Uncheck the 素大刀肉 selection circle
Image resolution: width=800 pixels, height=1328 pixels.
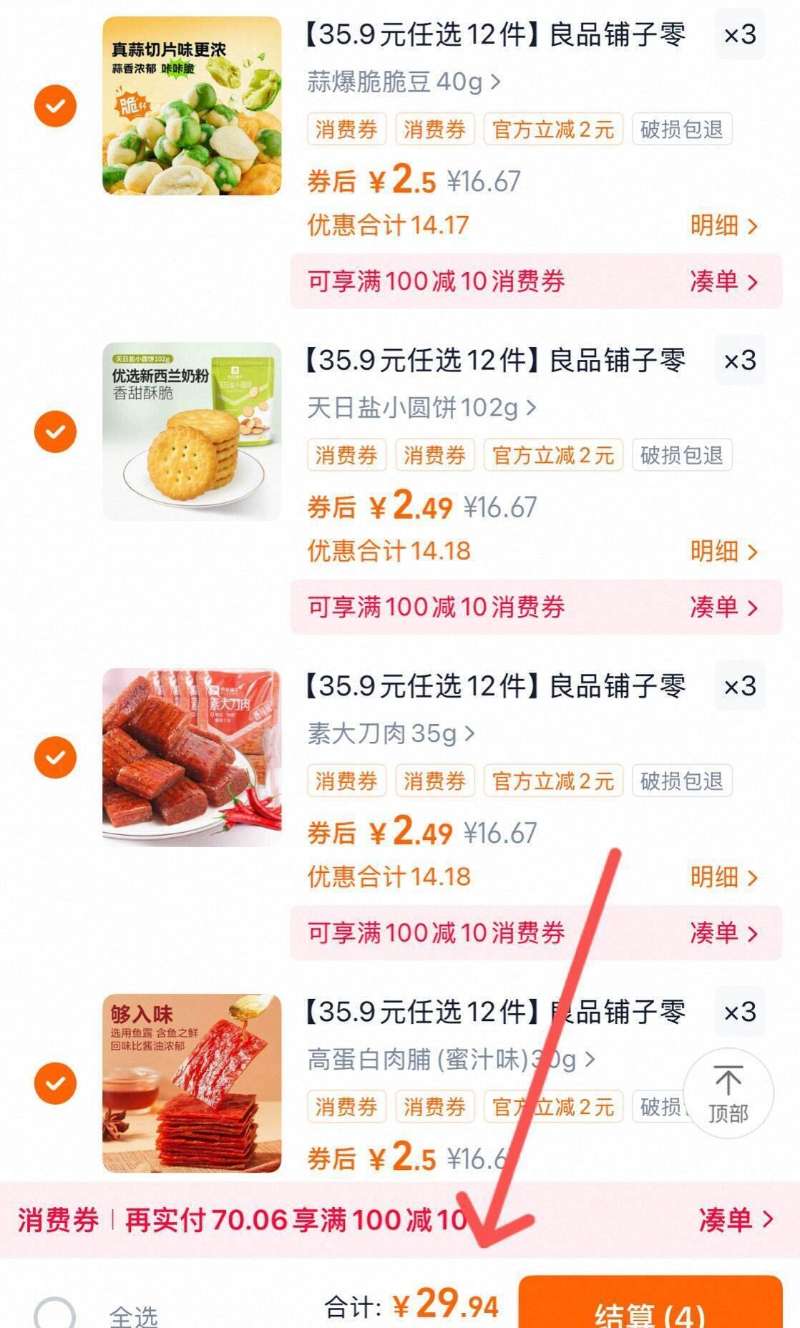tap(55, 756)
